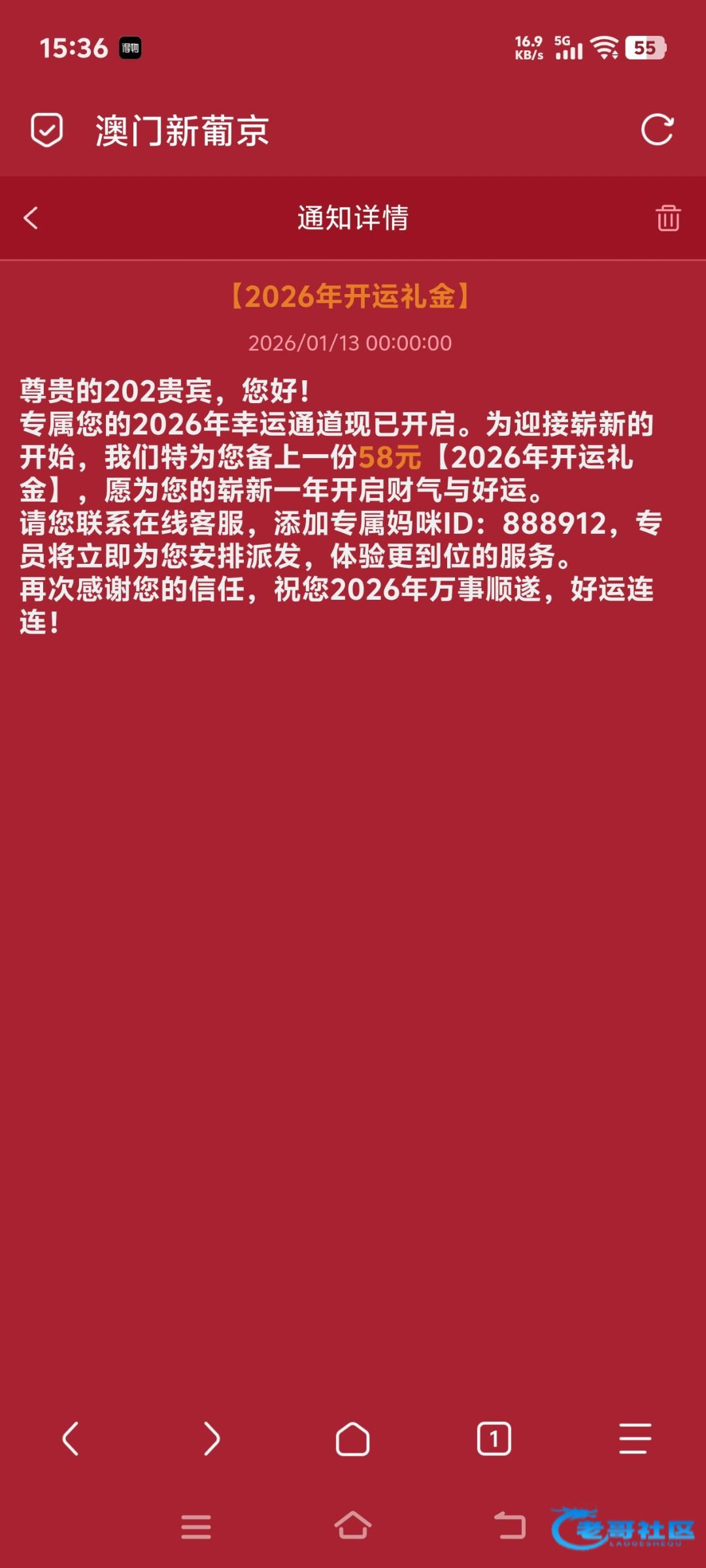Open the browser menu
The image size is (706, 1568).
point(635,1439)
